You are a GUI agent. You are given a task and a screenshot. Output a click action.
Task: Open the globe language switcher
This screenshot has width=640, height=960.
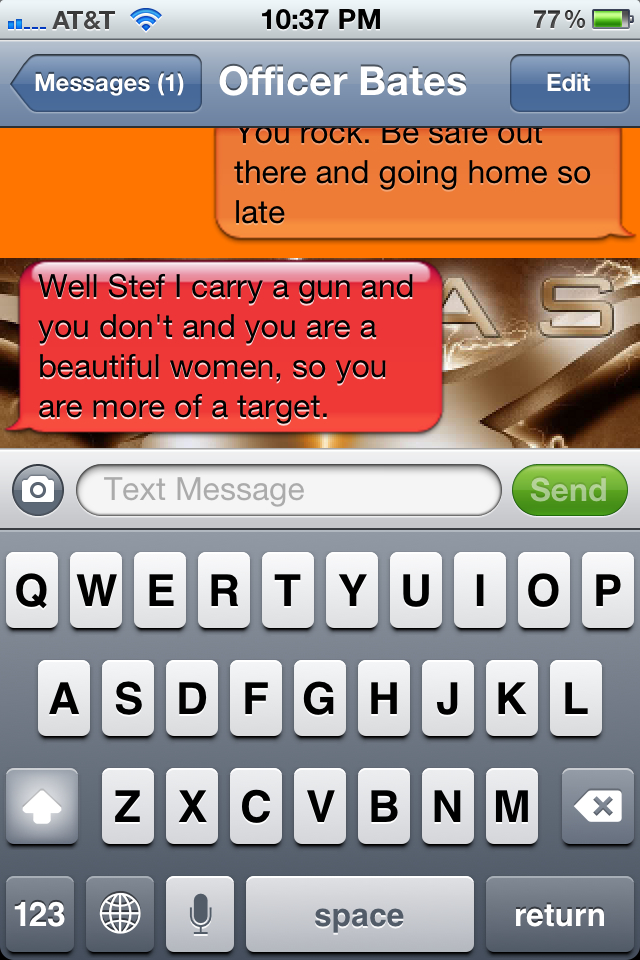click(x=120, y=914)
